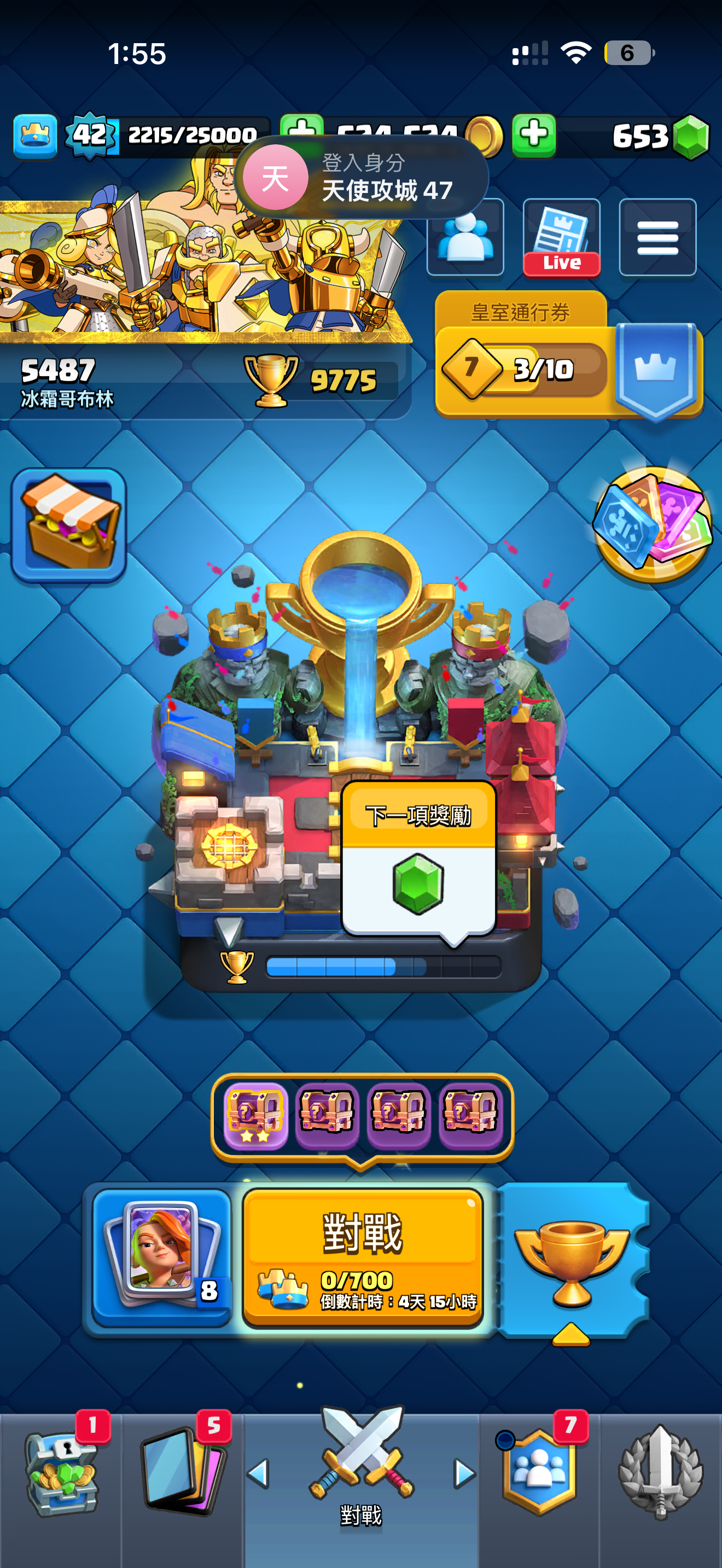This screenshot has width=722, height=1568.
Task: Tap the first mystery chest slot
Action: [x=255, y=1115]
